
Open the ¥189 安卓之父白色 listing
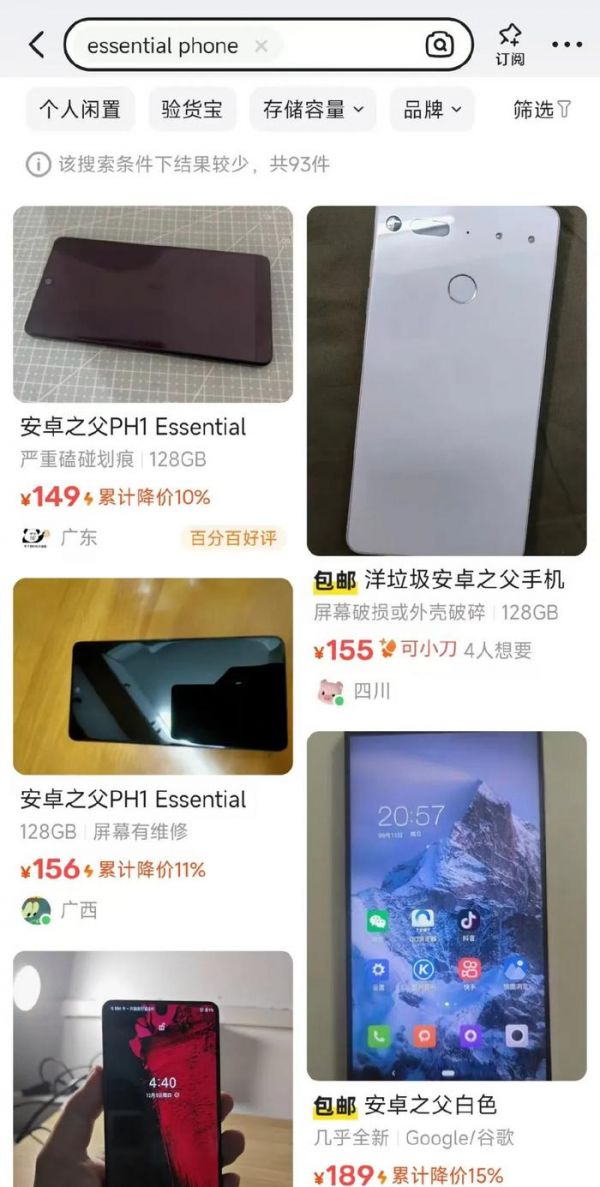tap(446, 905)
